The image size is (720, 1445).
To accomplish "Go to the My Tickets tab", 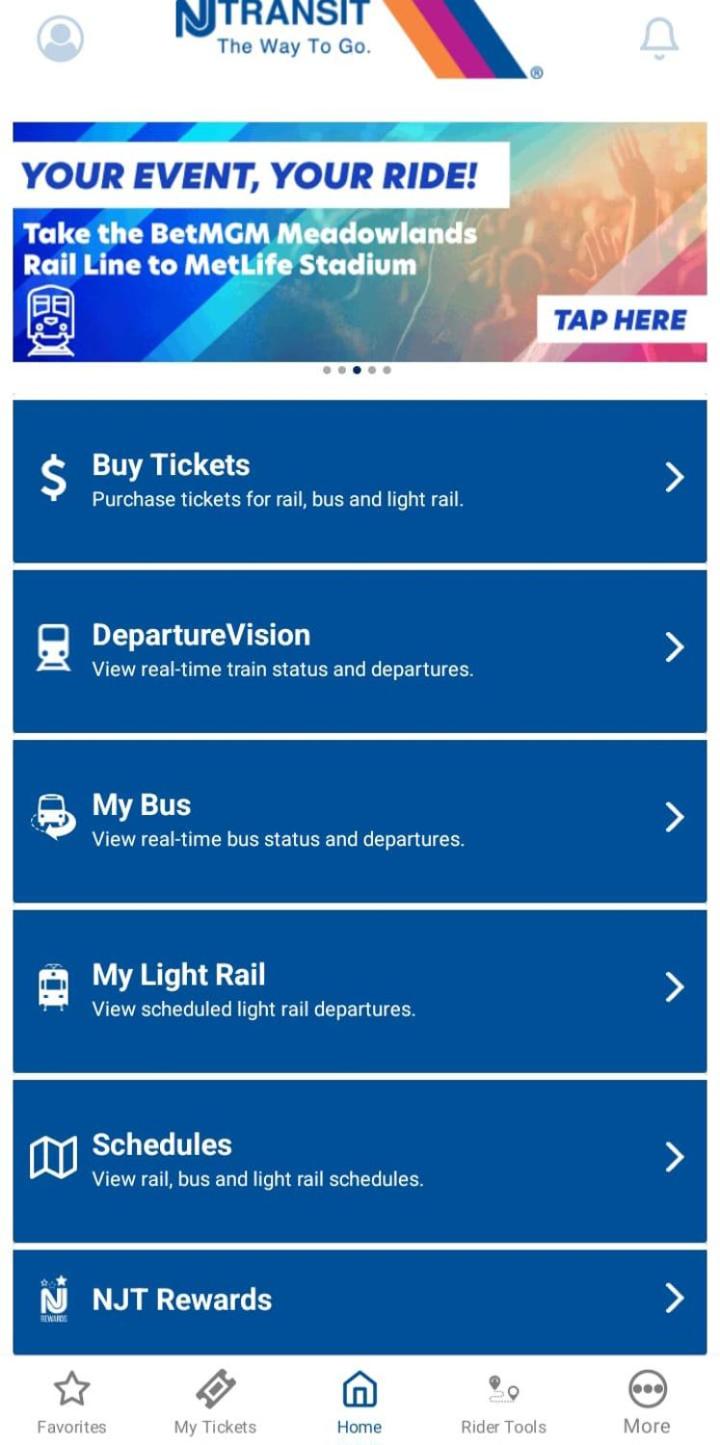I will tap(215, 1403).
